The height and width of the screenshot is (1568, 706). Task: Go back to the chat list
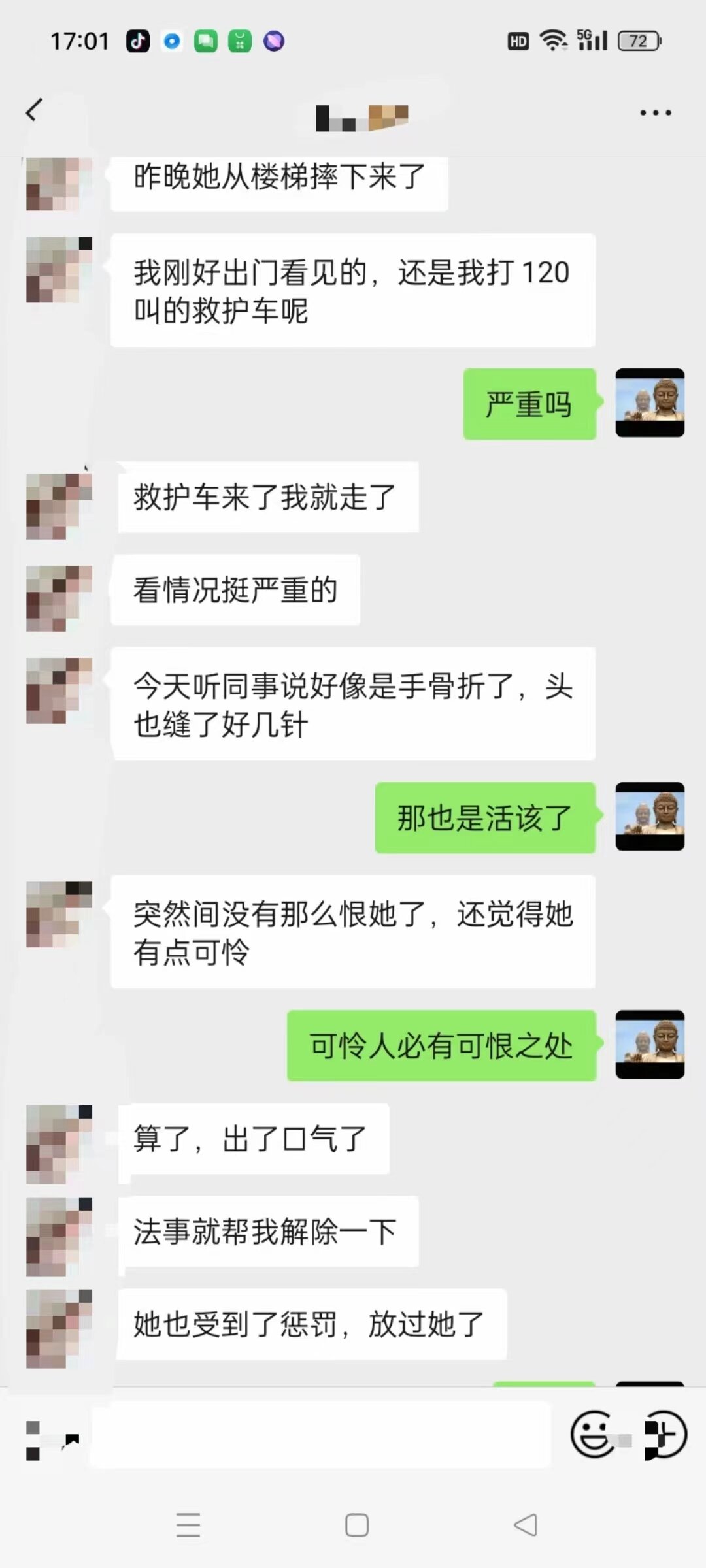(34, 110)
